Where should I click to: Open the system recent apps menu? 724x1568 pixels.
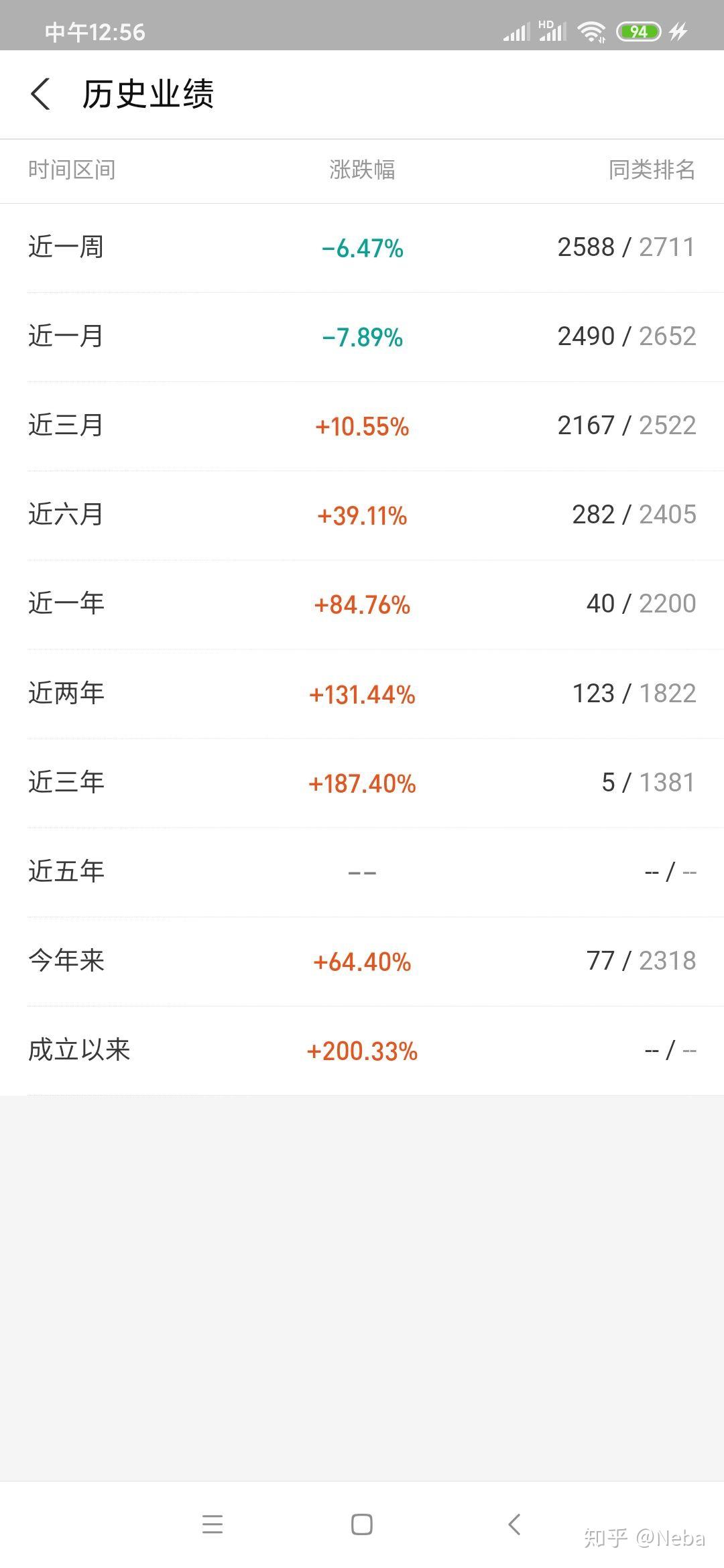tap(213, 1524)
